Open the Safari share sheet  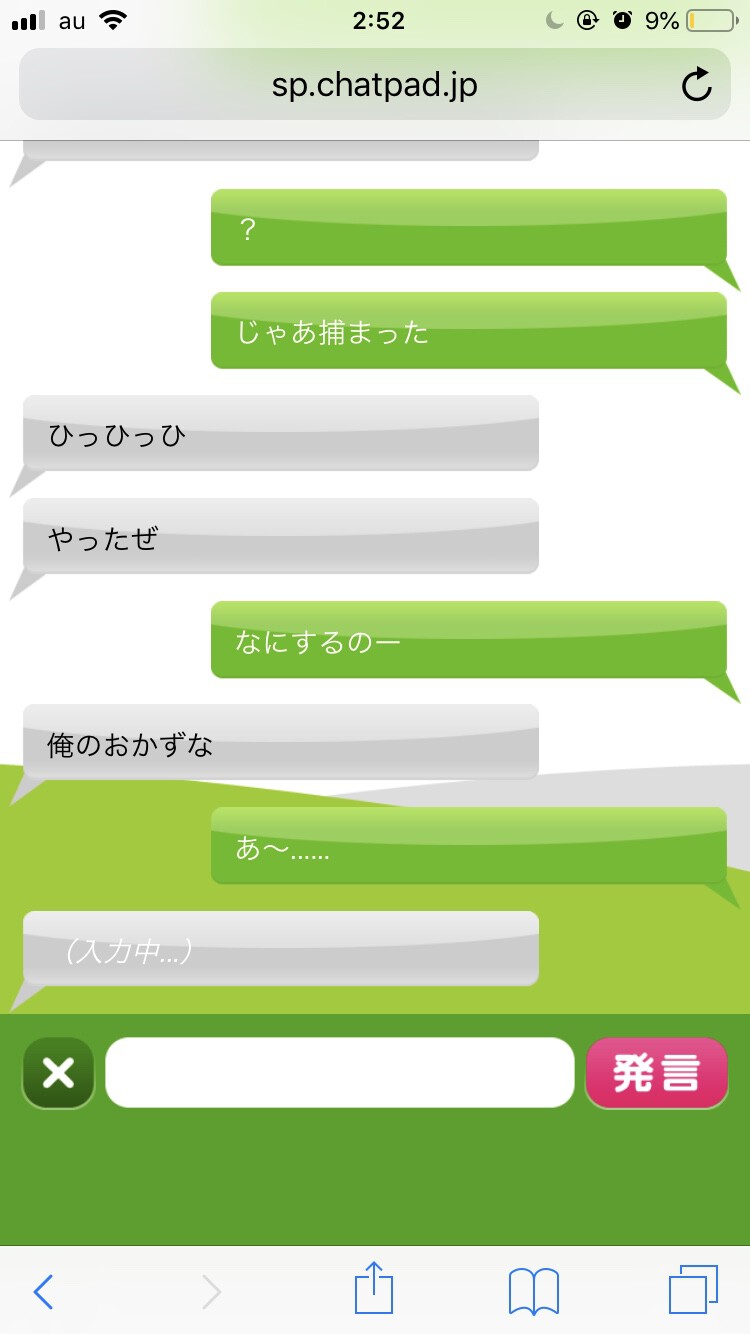[x=374, y=1288]
